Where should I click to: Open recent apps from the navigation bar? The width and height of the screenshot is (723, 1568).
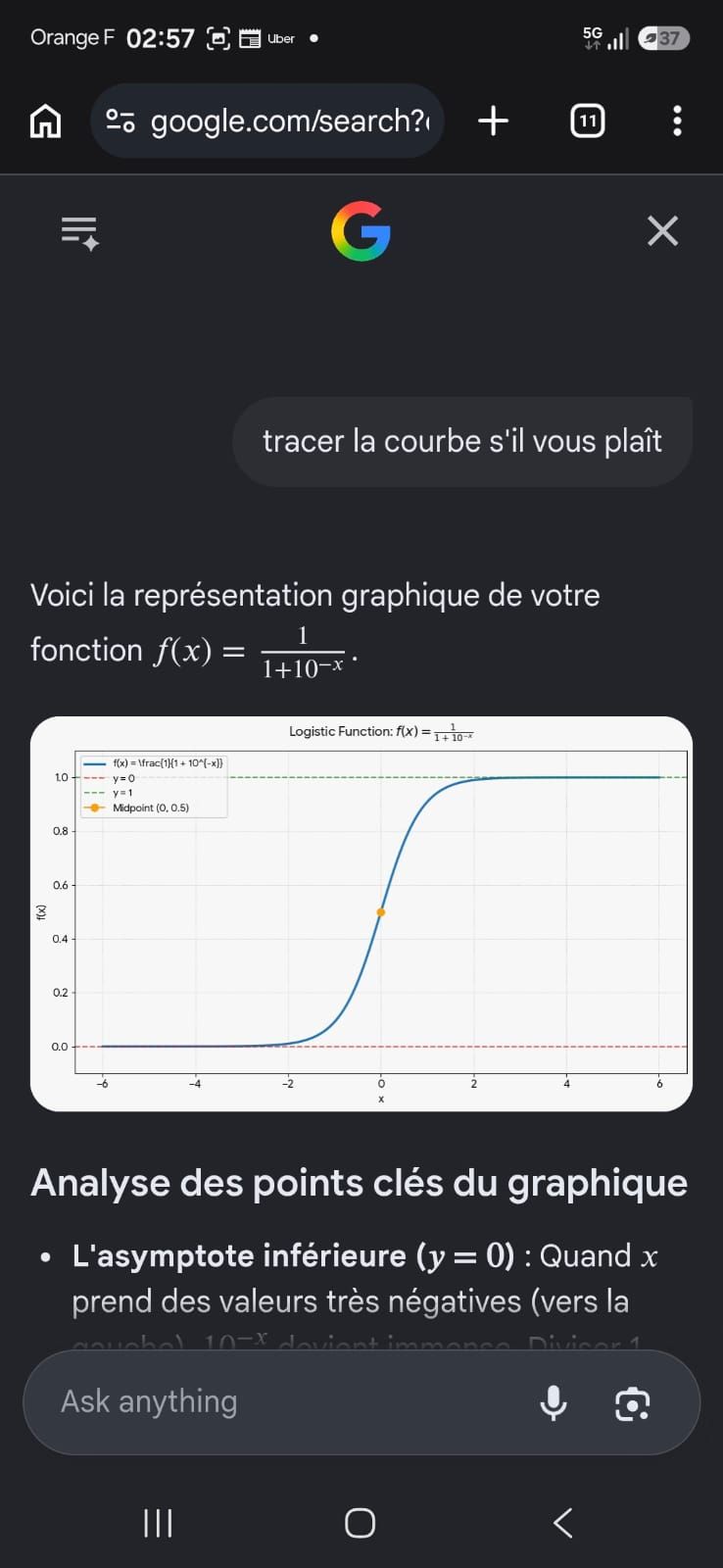tap(158, 1522)
